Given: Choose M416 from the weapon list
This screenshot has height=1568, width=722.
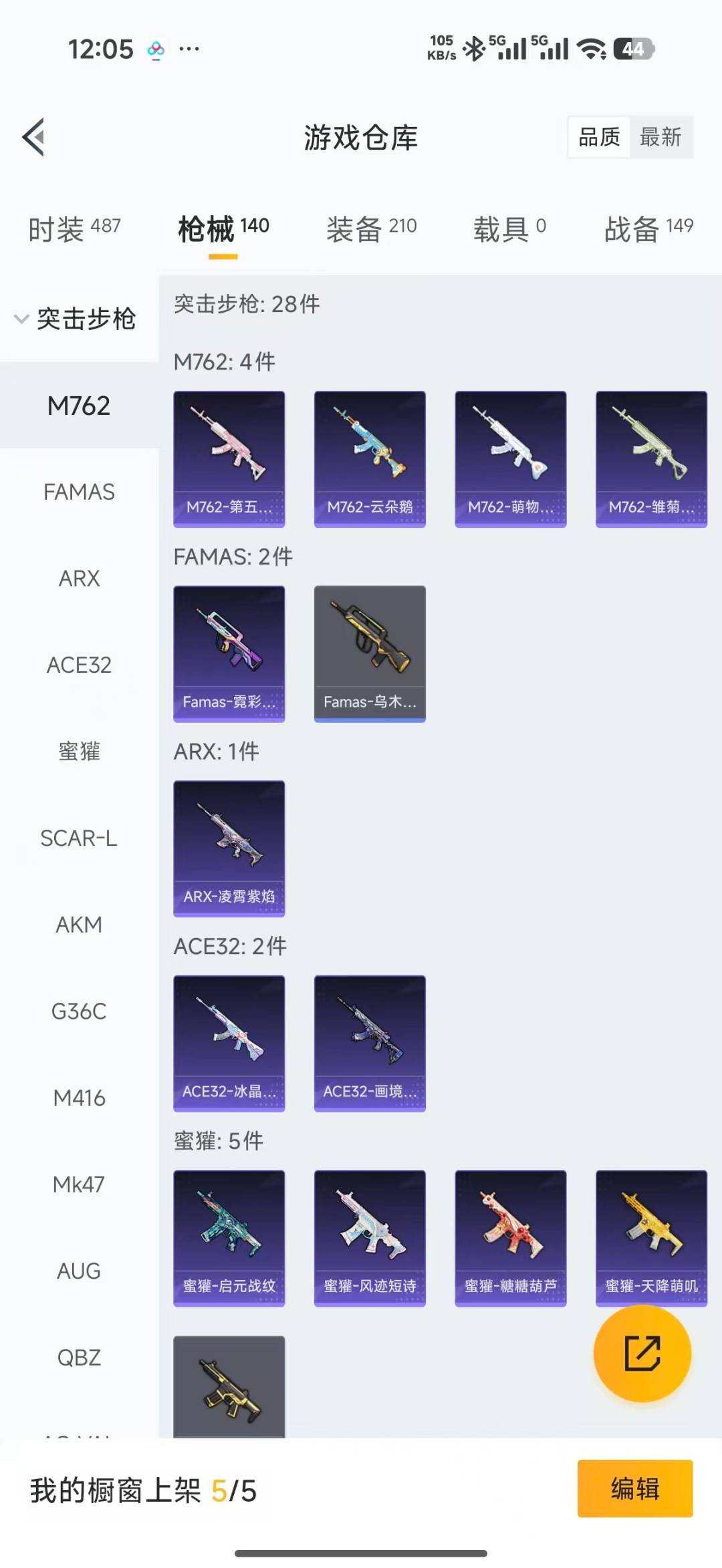Looking at the screenshot, I should click(79, 1098).
